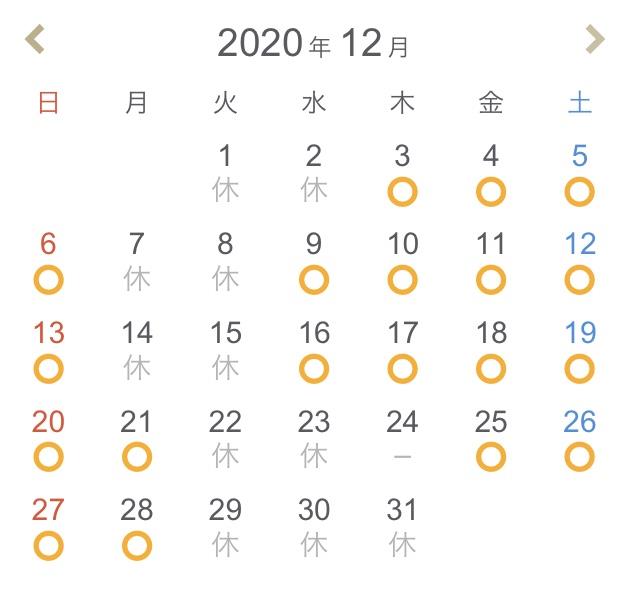The width and height of the screenshot is (631, 589).
Task: Pick Saturday December 12
Action: point(579,262)
